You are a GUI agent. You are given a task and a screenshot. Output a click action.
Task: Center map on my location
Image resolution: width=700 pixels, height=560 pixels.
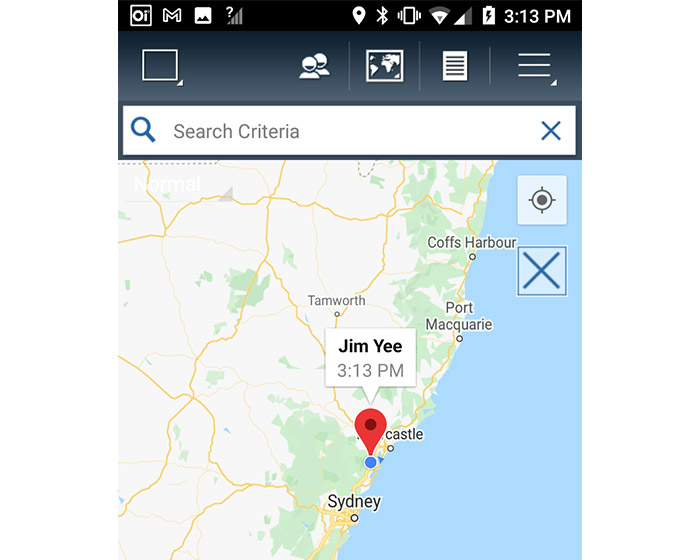click(x=542, y=200)
